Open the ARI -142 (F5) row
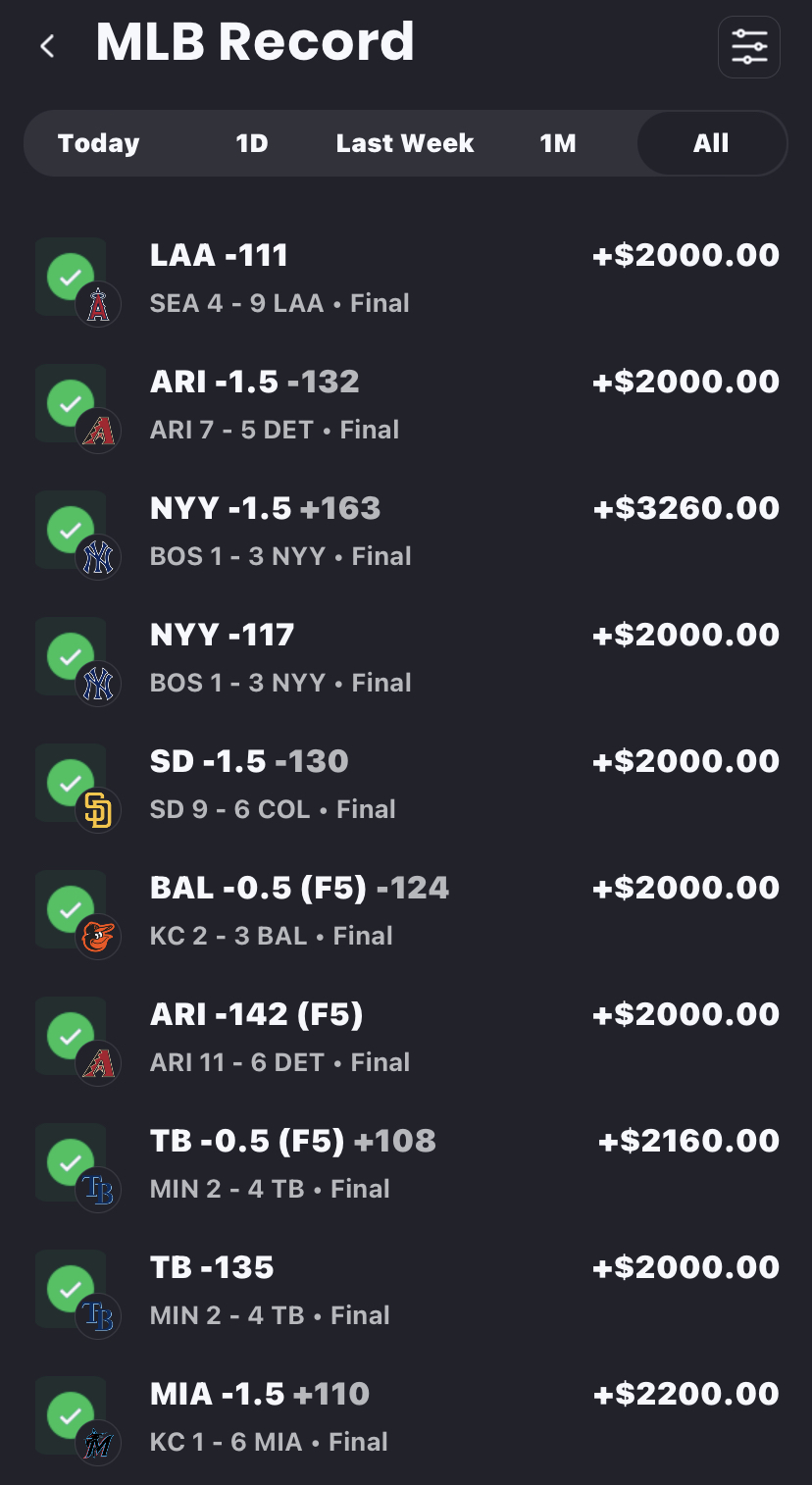Image resolution: width=812 pixels, height=1485 pixels. tap(406, 1037)
